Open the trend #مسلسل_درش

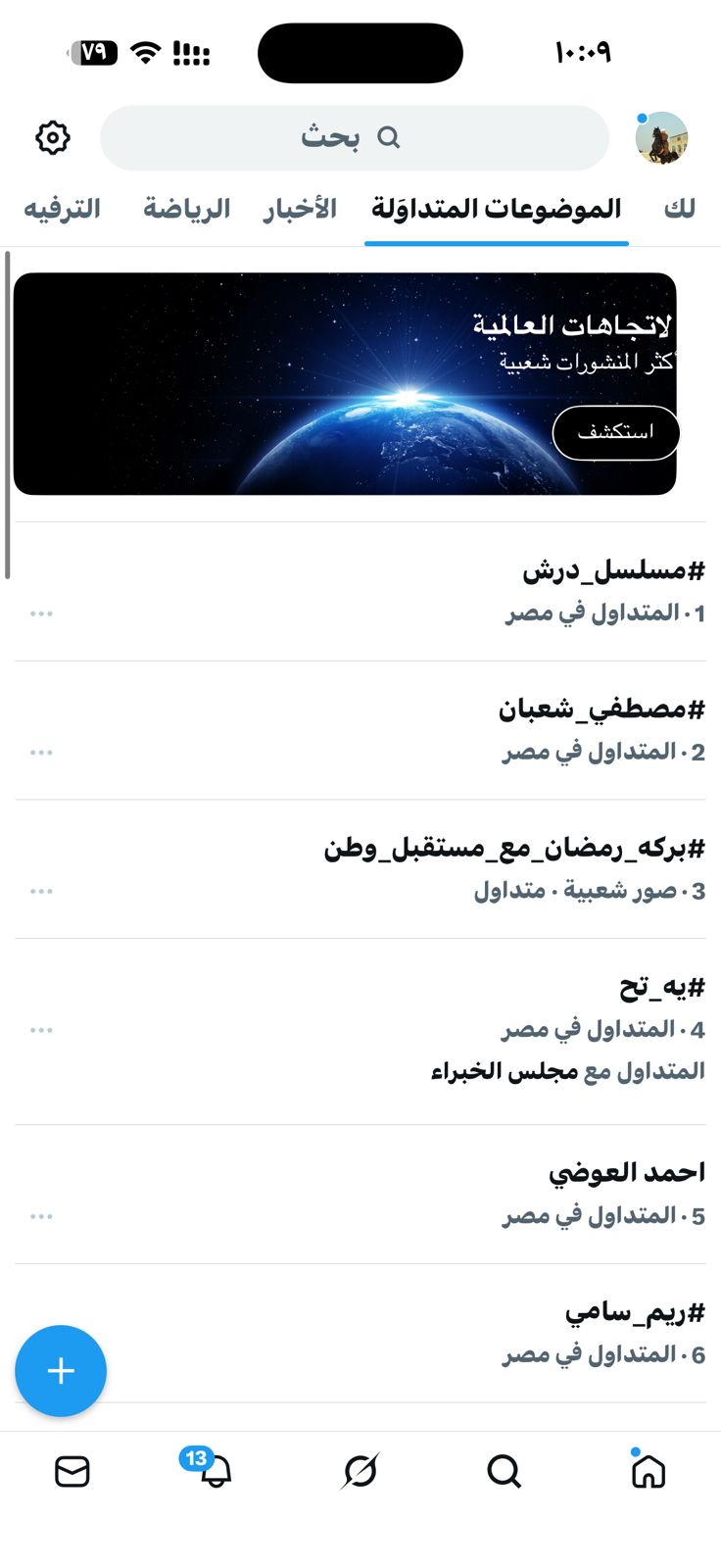pos(613,570)
